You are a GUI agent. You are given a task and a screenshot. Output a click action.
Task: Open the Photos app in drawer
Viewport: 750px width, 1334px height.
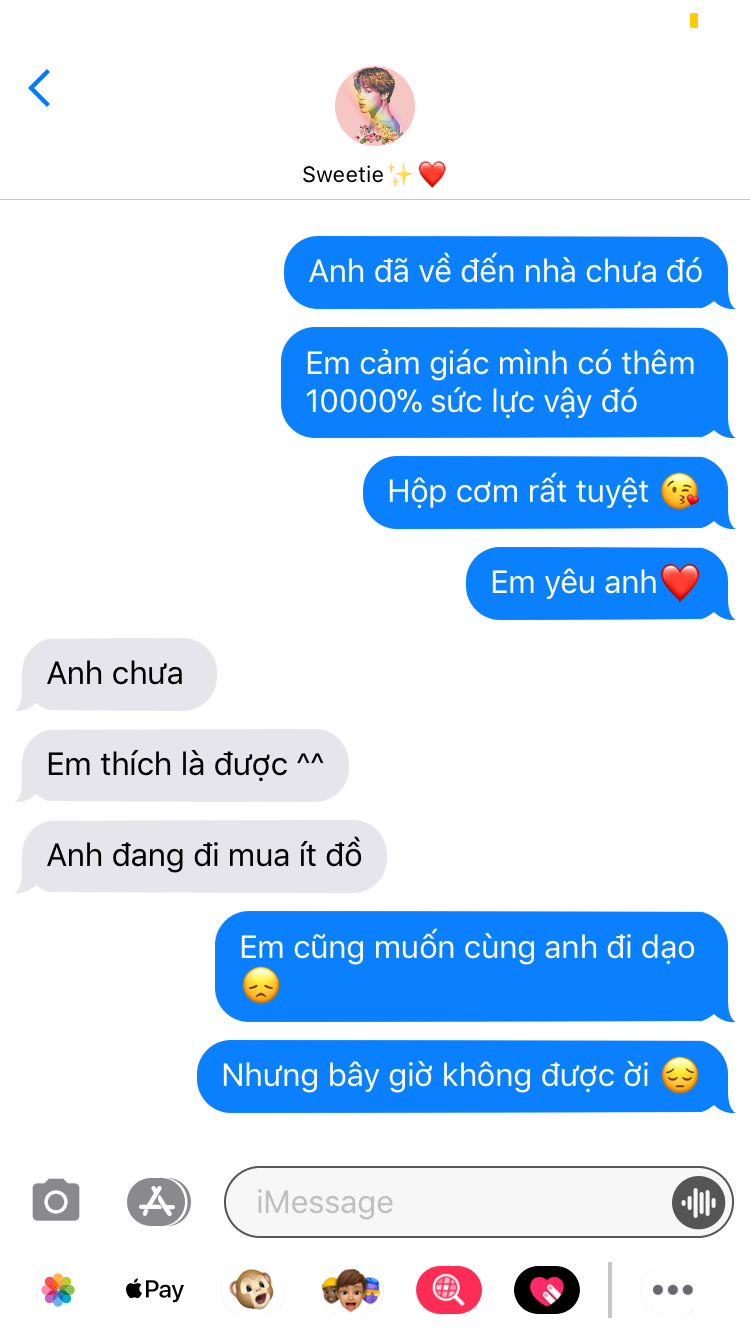[x=58, y=1290]
